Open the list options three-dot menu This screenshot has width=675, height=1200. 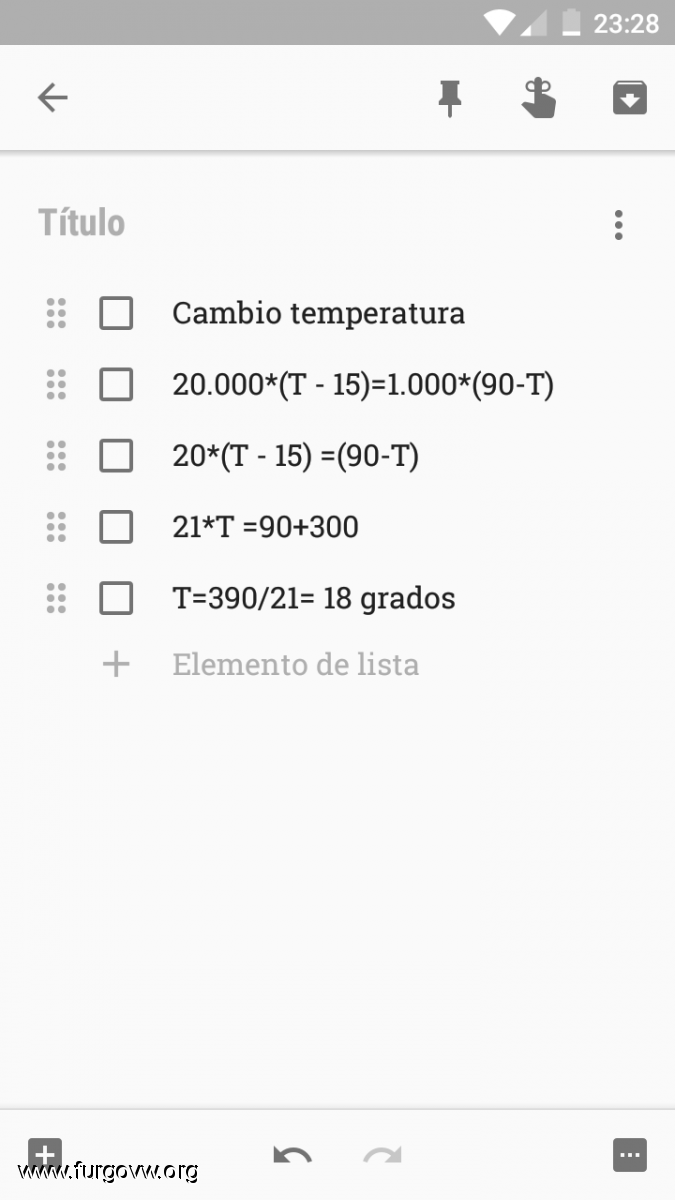pyautogui.click(x=619, y=225)
